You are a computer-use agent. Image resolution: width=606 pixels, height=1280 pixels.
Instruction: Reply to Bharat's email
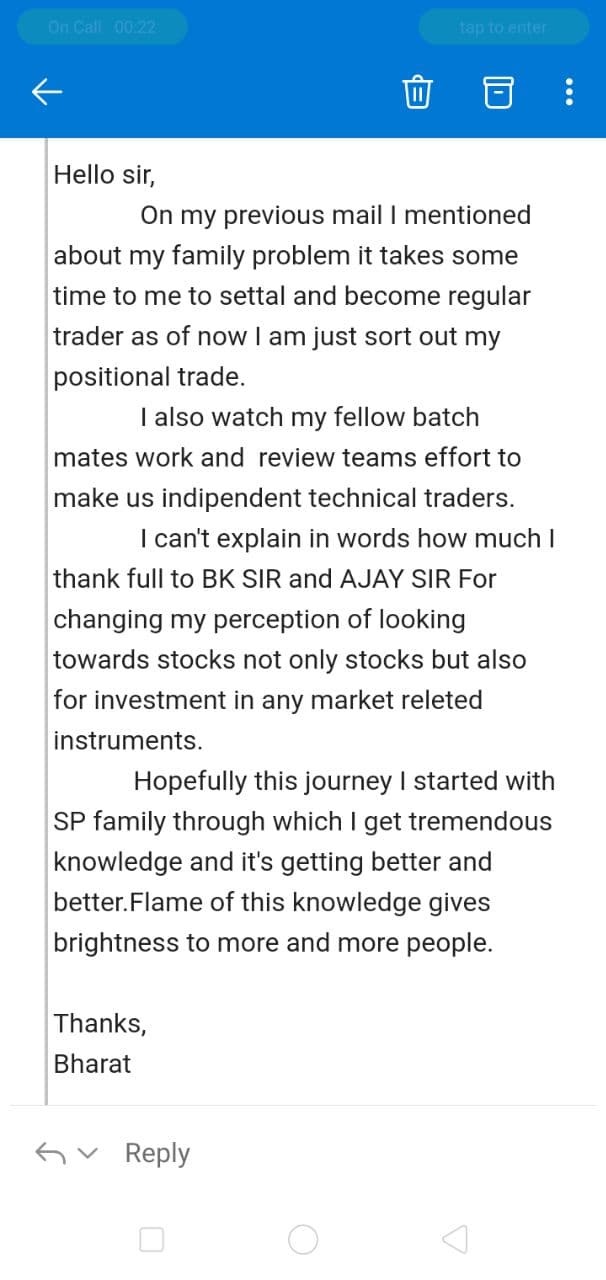(x=157, y=1153)
